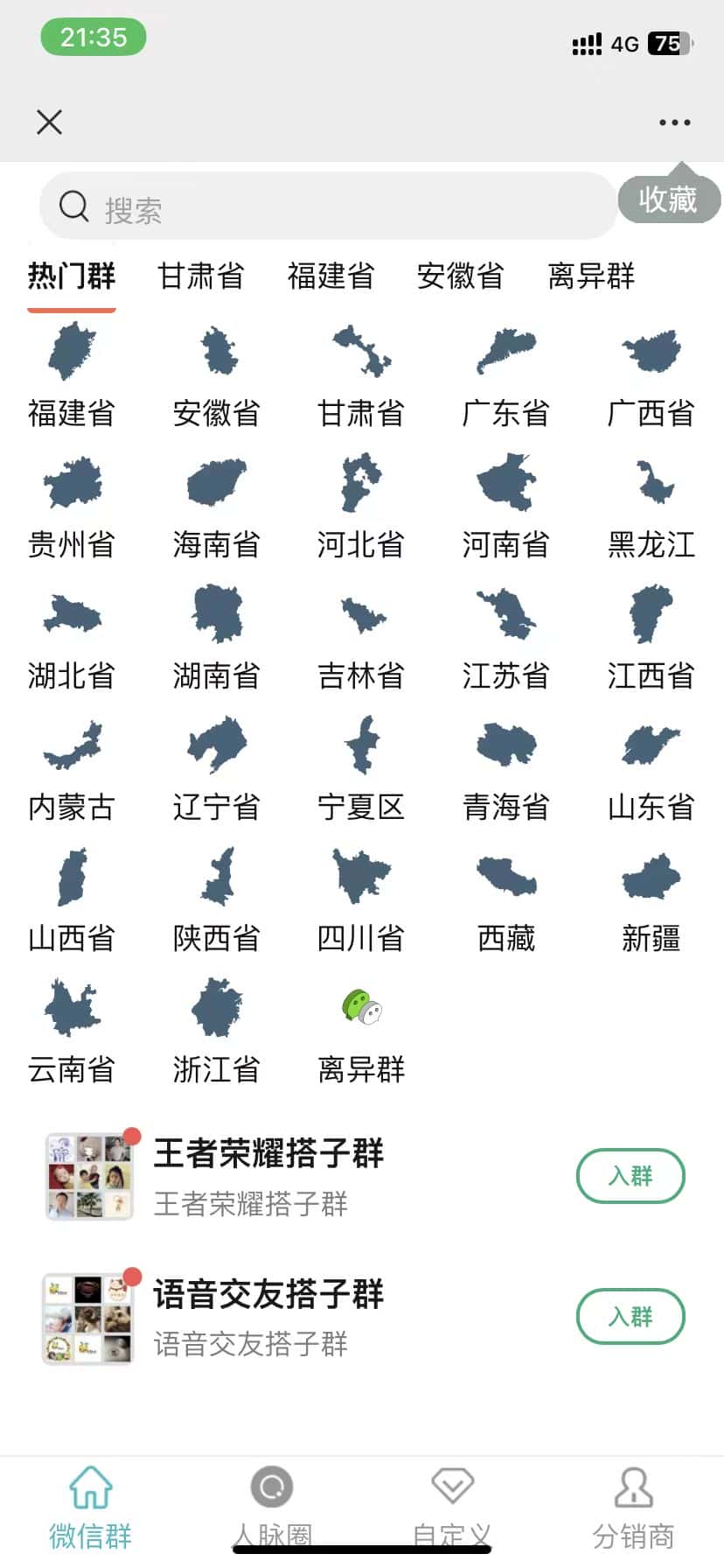
Task: Choose 黑龙江 from the province grid
Action: pyautogui.click(x=651, y=508)
